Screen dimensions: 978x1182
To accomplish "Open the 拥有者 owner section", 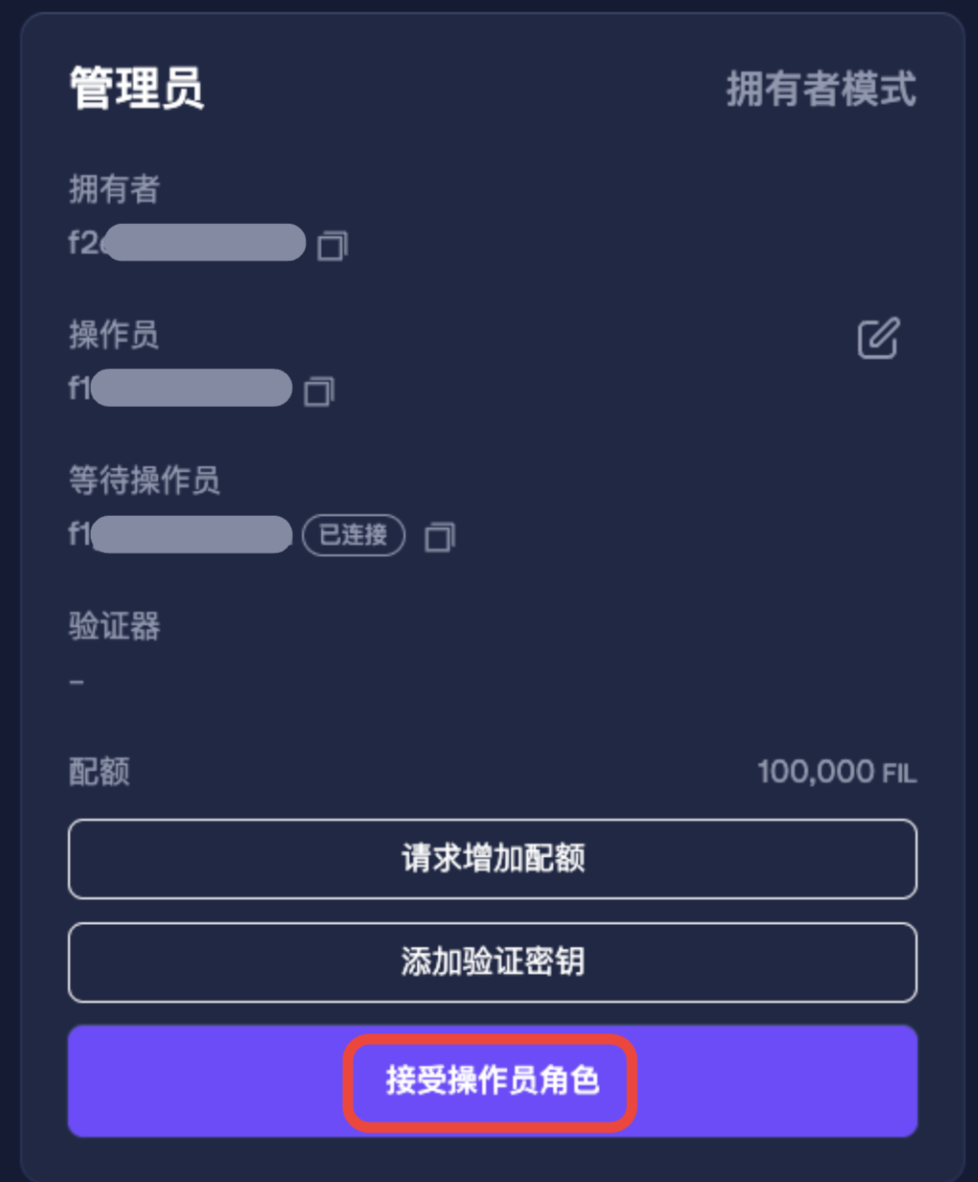I will pos(112,189).
